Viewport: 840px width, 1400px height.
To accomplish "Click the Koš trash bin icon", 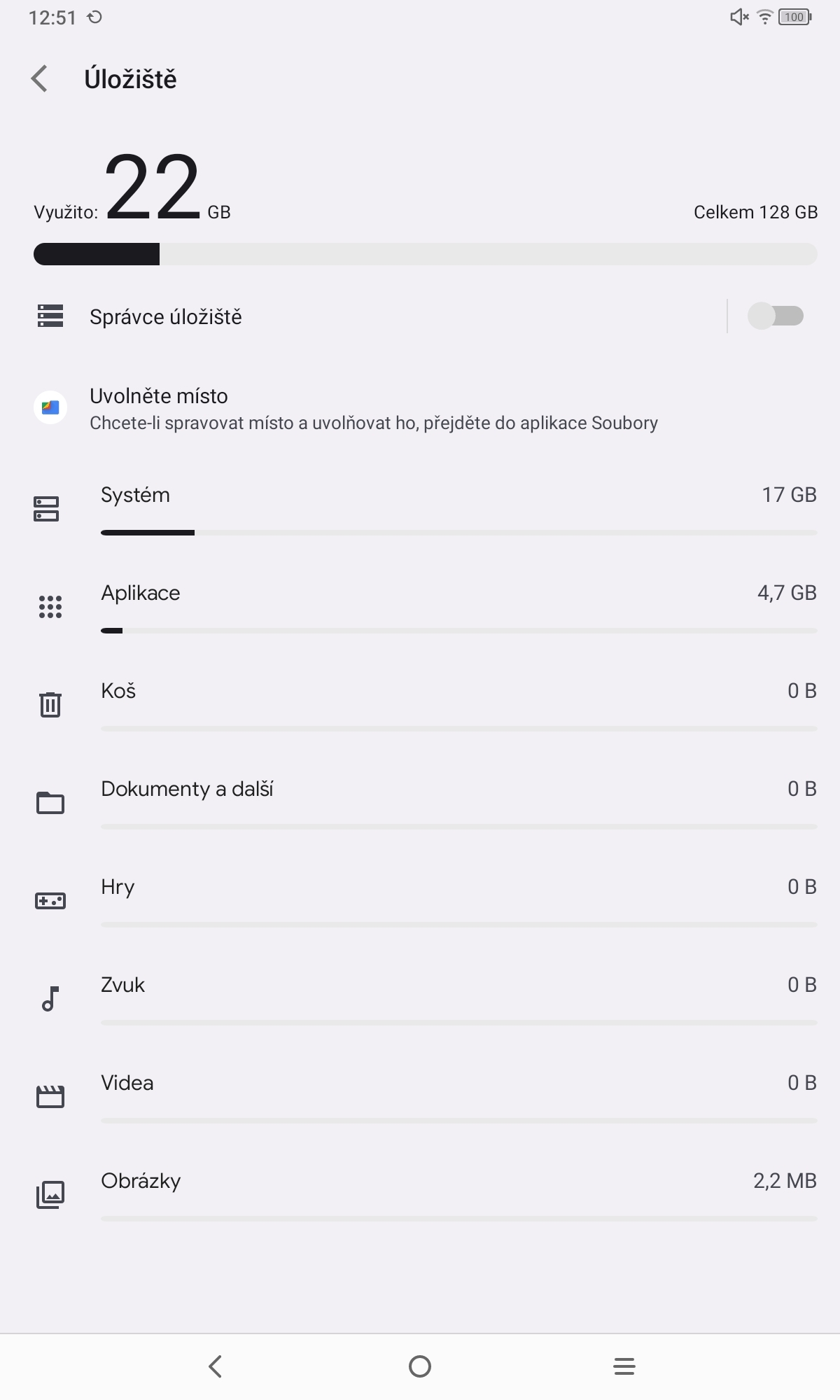I will (x=48, y=706).
